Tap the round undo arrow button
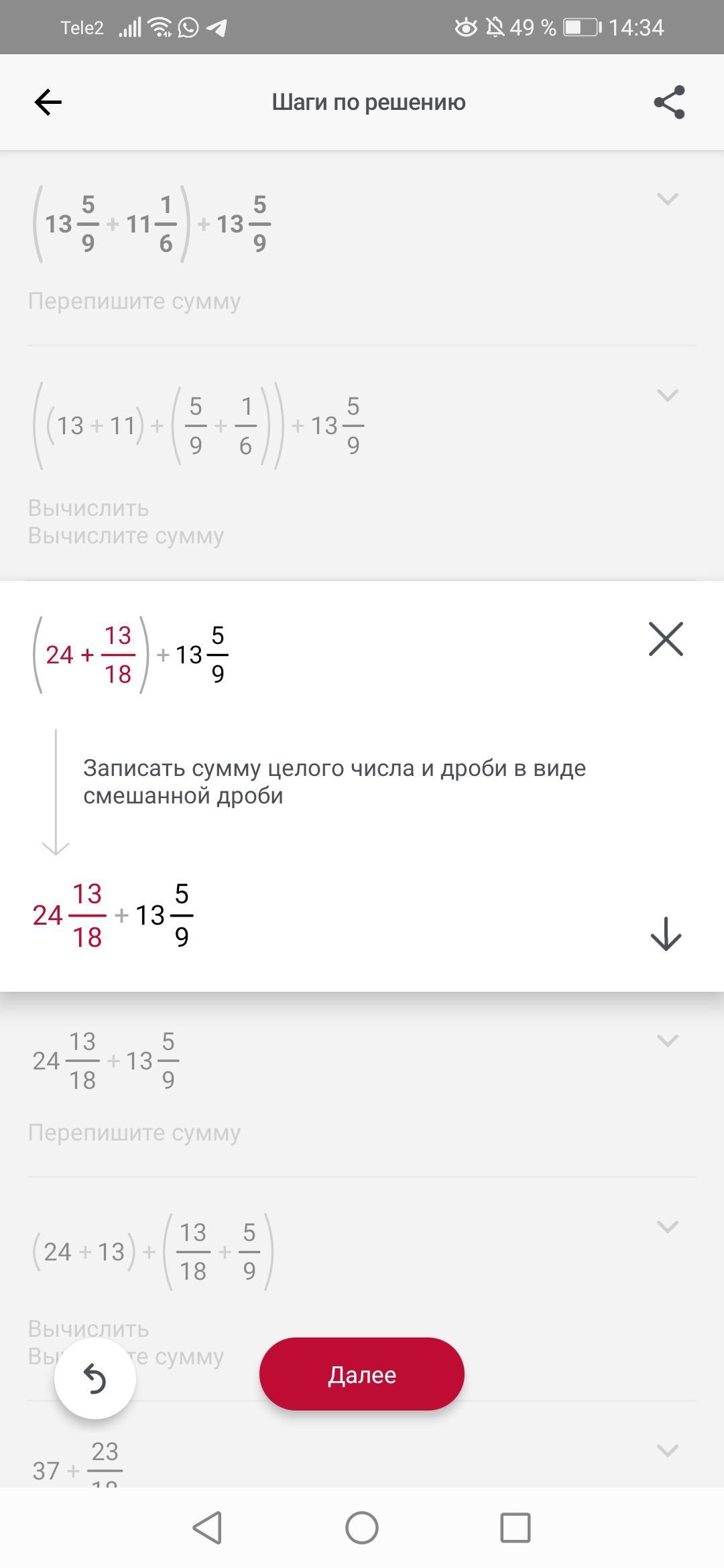The height and width of the screenshot is (1568, 724). (95, 1379)
